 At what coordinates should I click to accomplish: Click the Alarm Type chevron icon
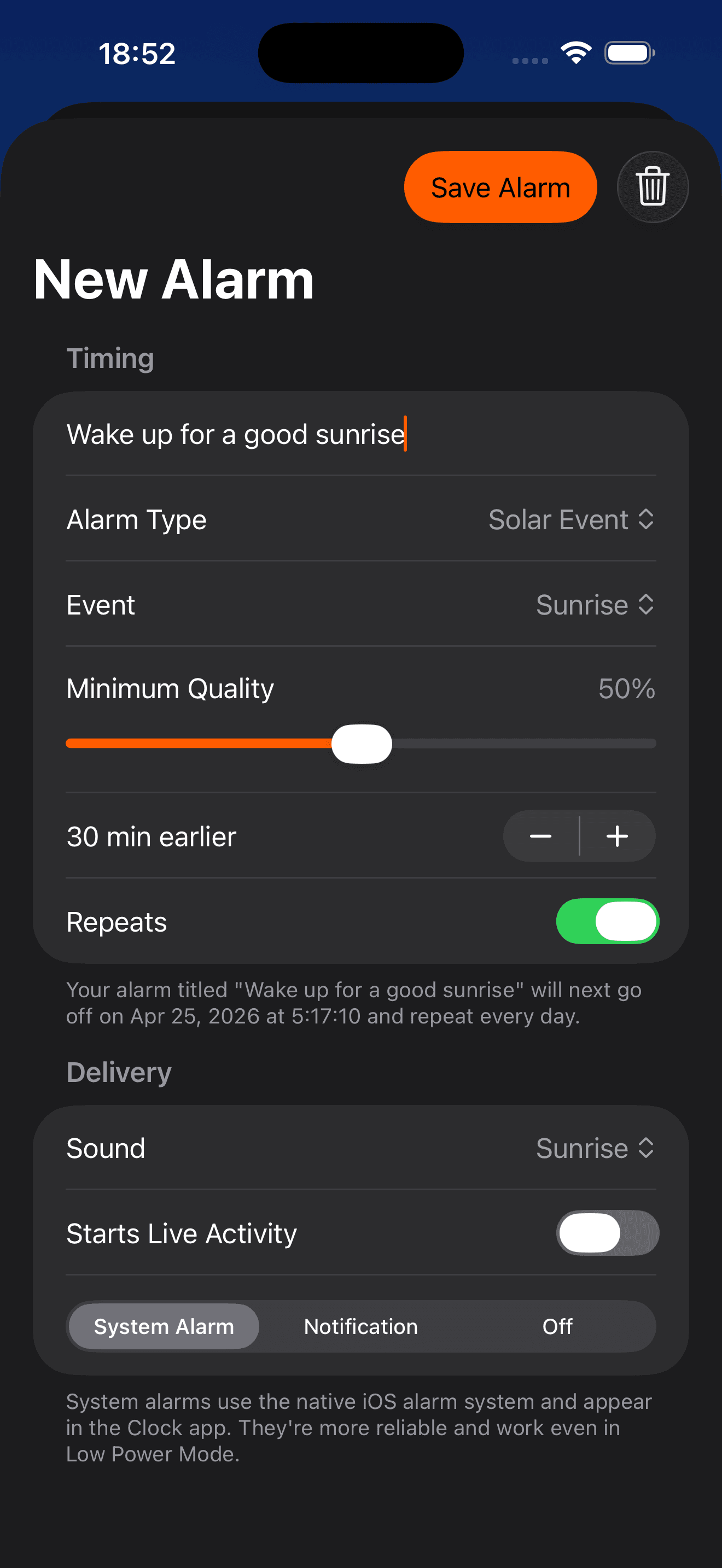(647, 520)
